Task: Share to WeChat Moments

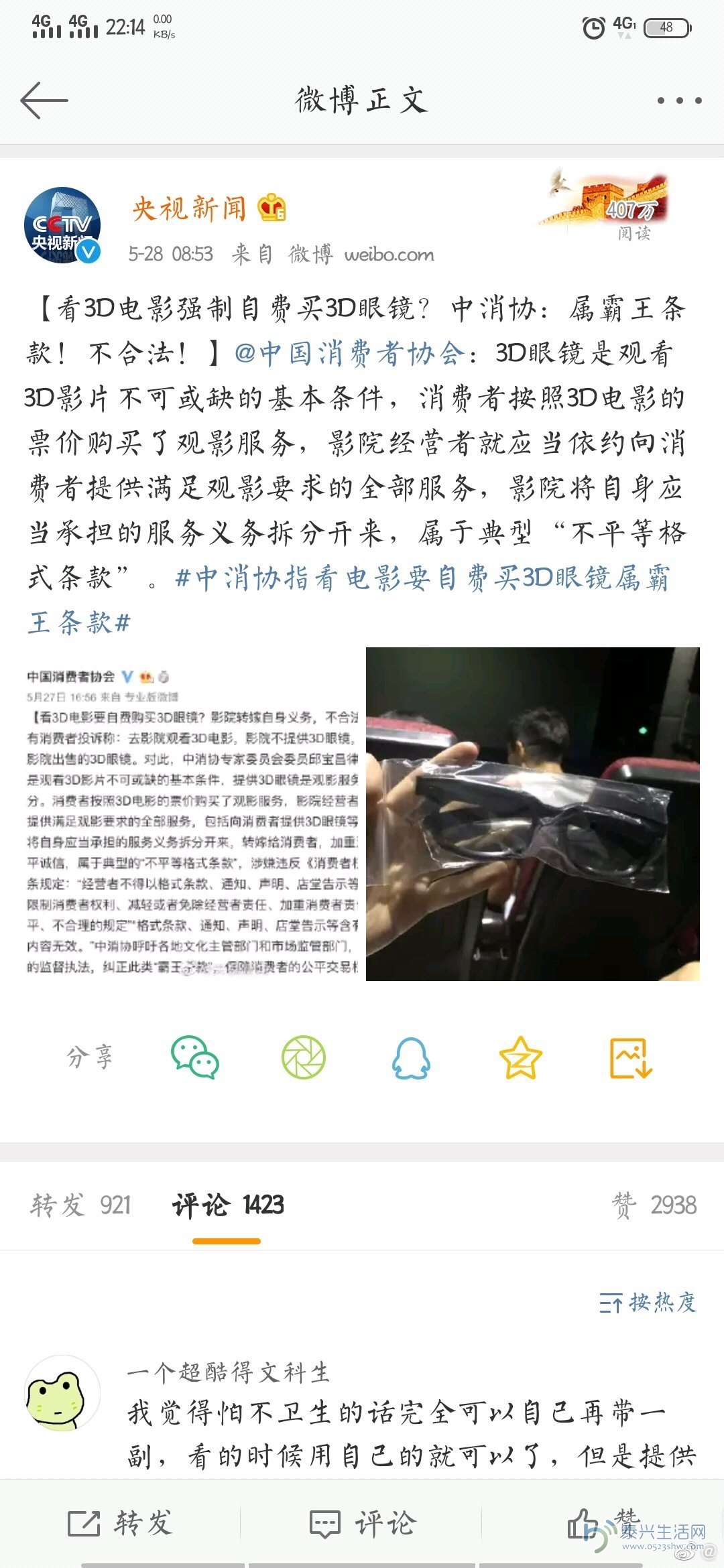Action: [x=303, y=1057]
